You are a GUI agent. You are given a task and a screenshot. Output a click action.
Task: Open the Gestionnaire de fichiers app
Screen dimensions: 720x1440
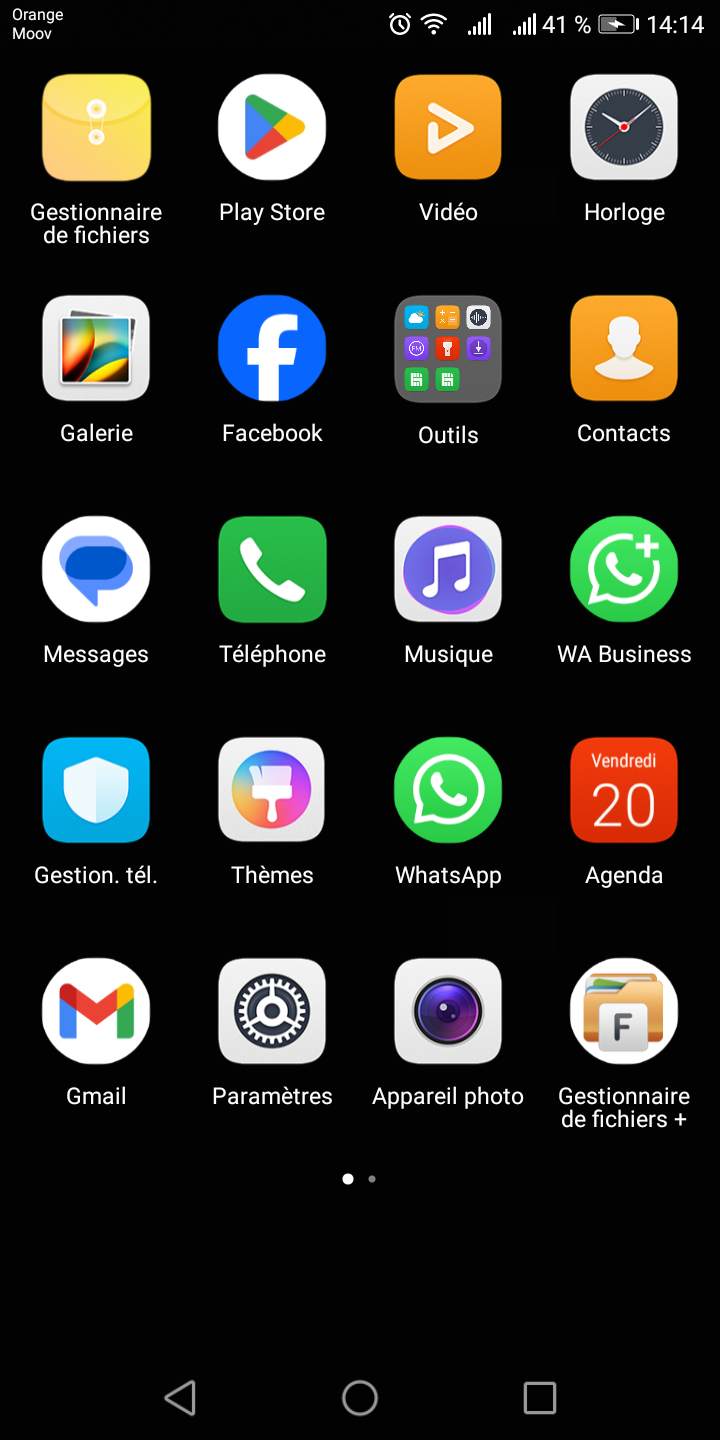click(x=96, y=128)
